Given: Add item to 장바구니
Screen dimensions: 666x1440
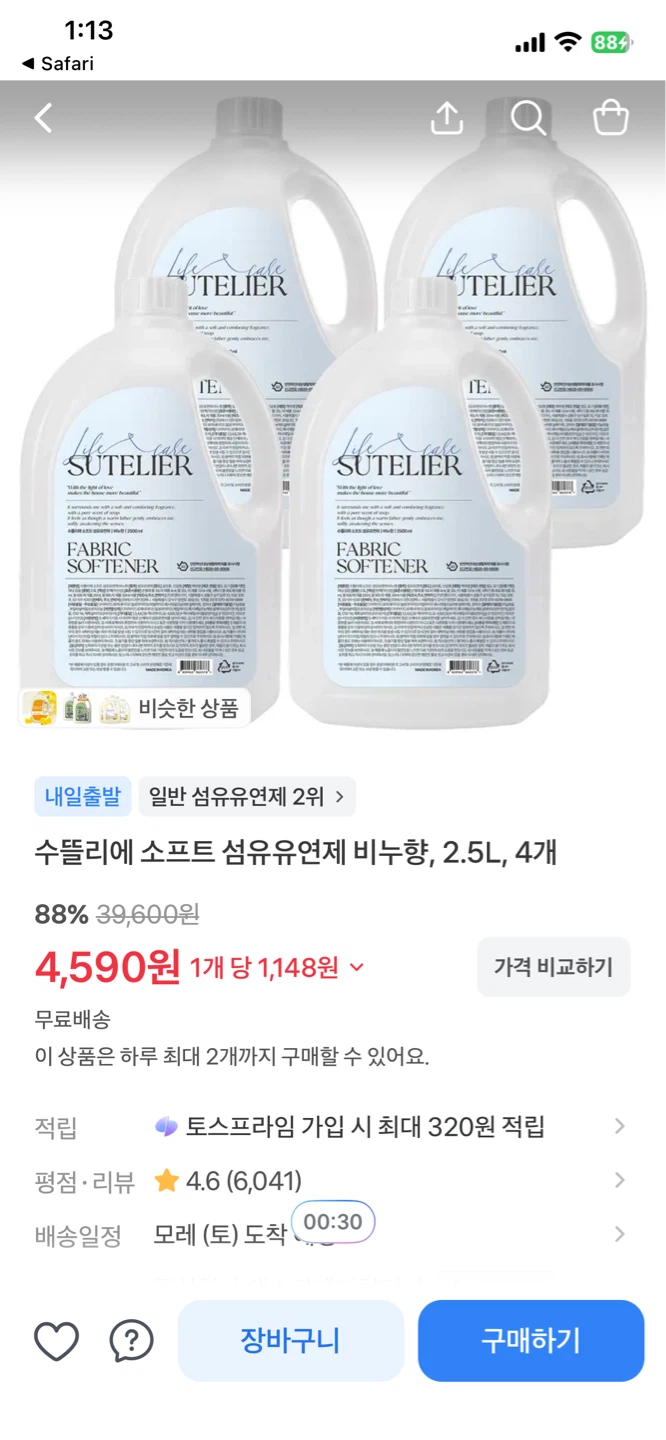Looking at the screenshot, I should coord(291,1341).
